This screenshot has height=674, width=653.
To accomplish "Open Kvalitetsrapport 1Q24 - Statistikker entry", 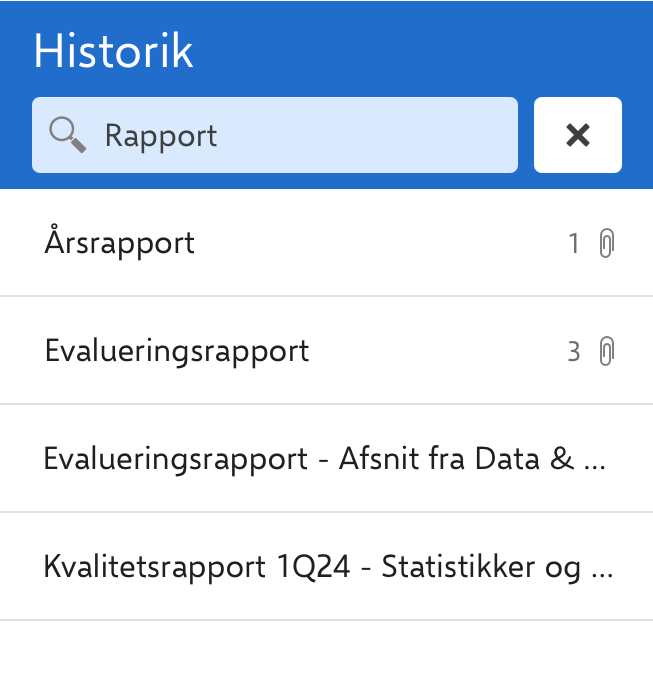I will [x=326, y=567].
